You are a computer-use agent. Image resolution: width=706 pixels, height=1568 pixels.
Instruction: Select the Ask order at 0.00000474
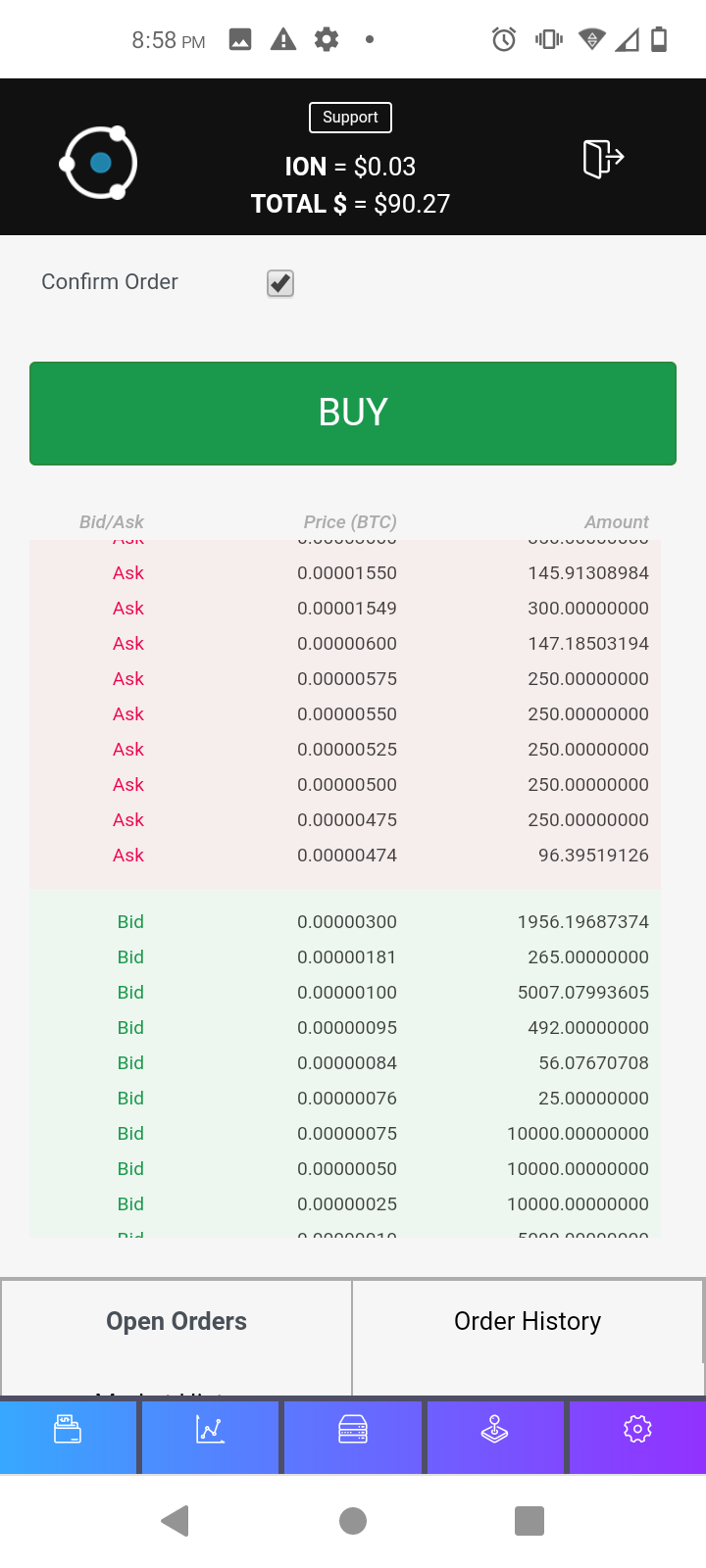[346, 856]
